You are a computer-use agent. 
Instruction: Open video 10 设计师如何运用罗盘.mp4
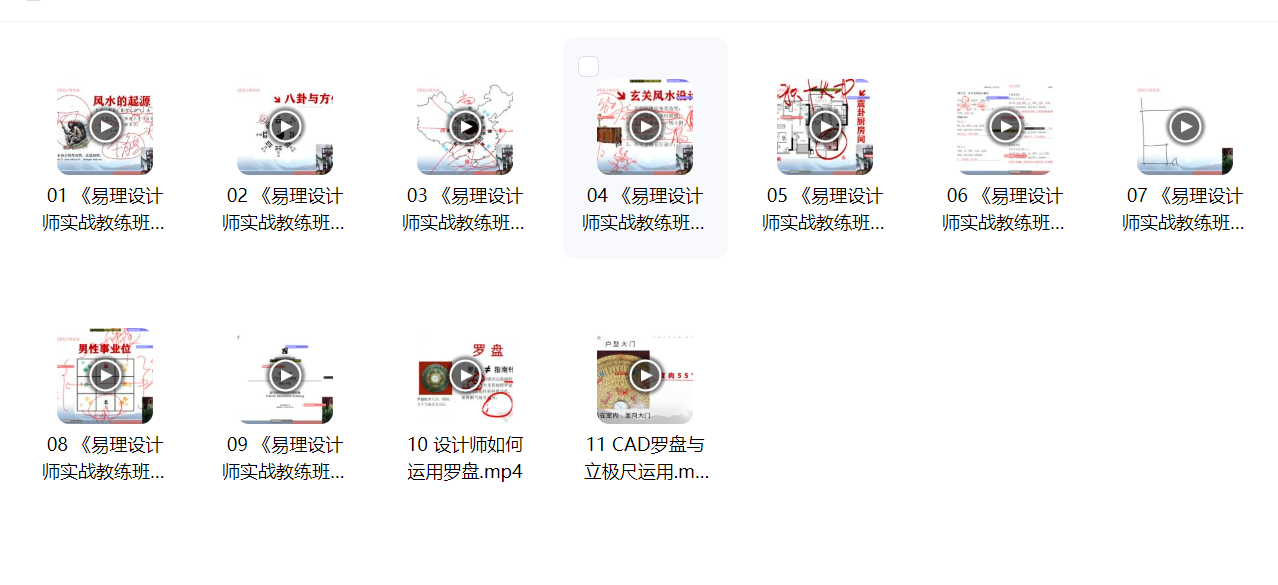click(x=465, y=376)
